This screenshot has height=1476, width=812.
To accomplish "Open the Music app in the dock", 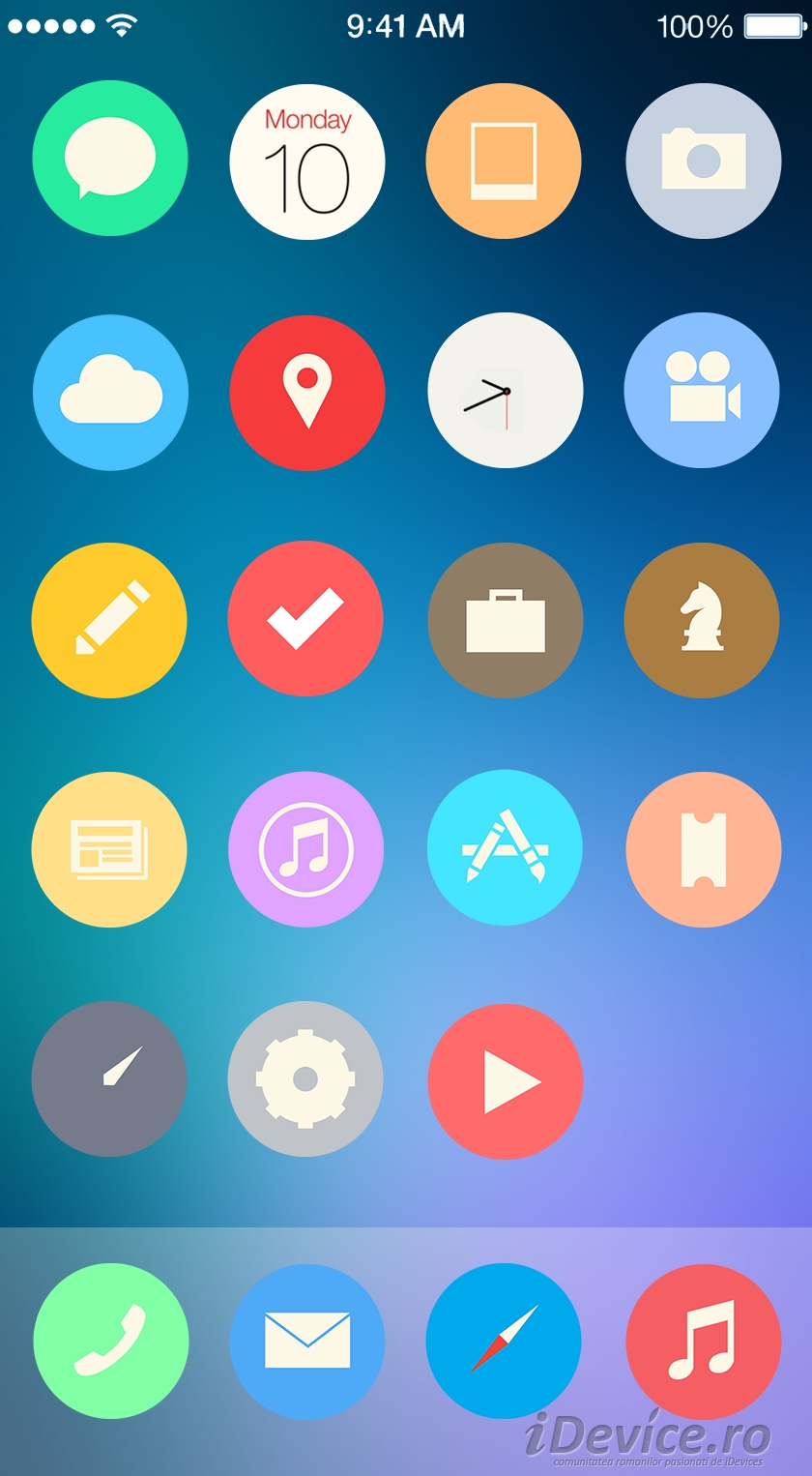I will click(703, 1341).
